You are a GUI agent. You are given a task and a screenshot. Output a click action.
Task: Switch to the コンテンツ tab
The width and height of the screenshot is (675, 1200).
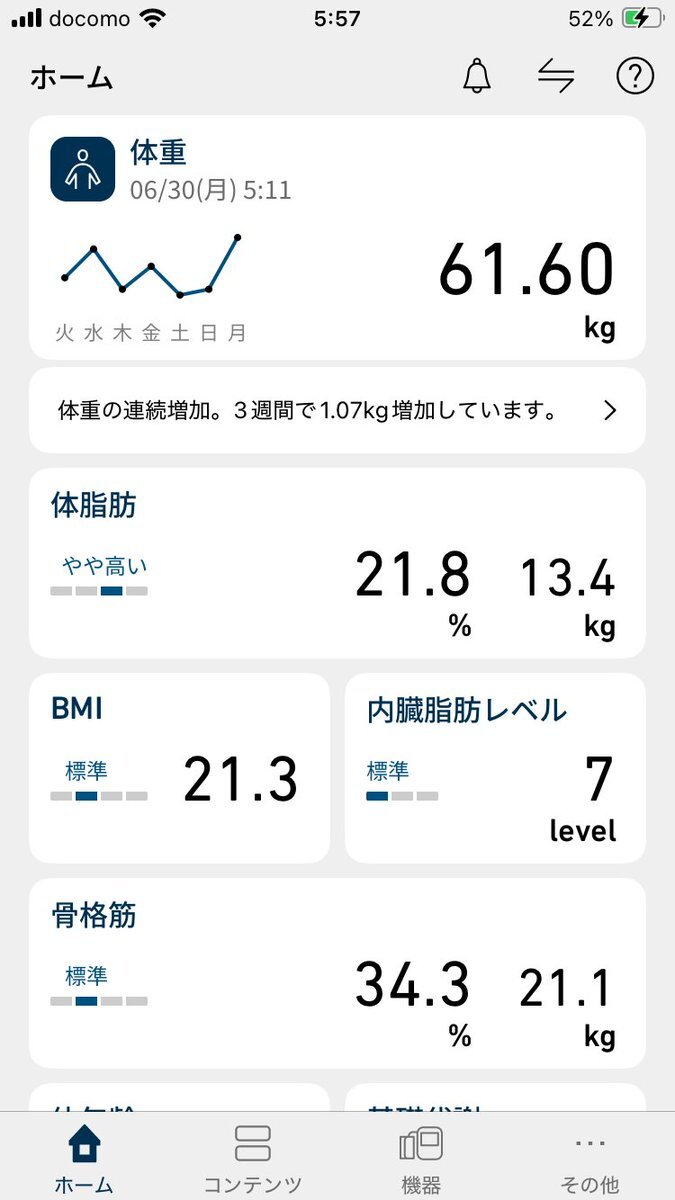(253, 1158)
